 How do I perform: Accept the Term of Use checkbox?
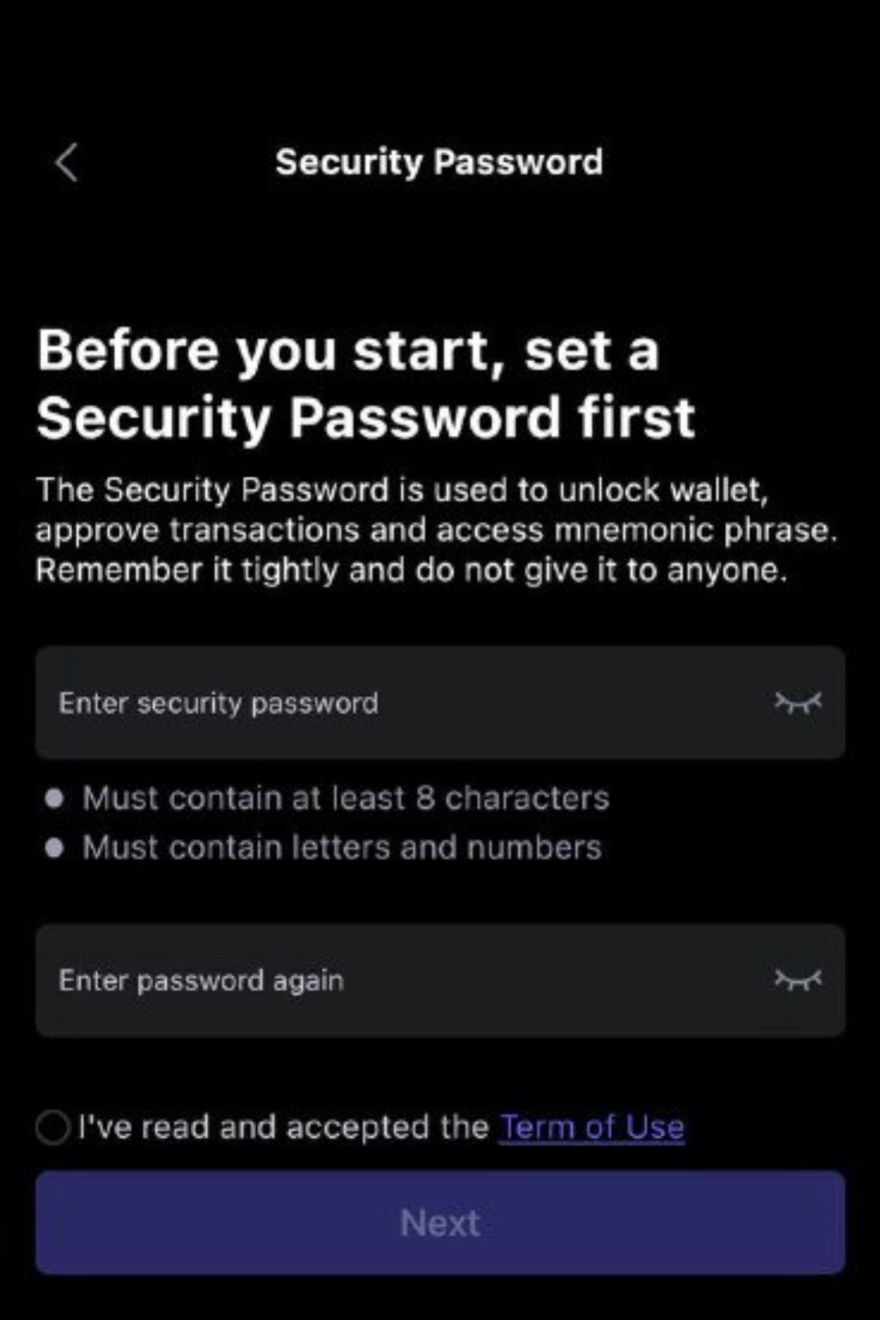click(x=52, y=1128)
